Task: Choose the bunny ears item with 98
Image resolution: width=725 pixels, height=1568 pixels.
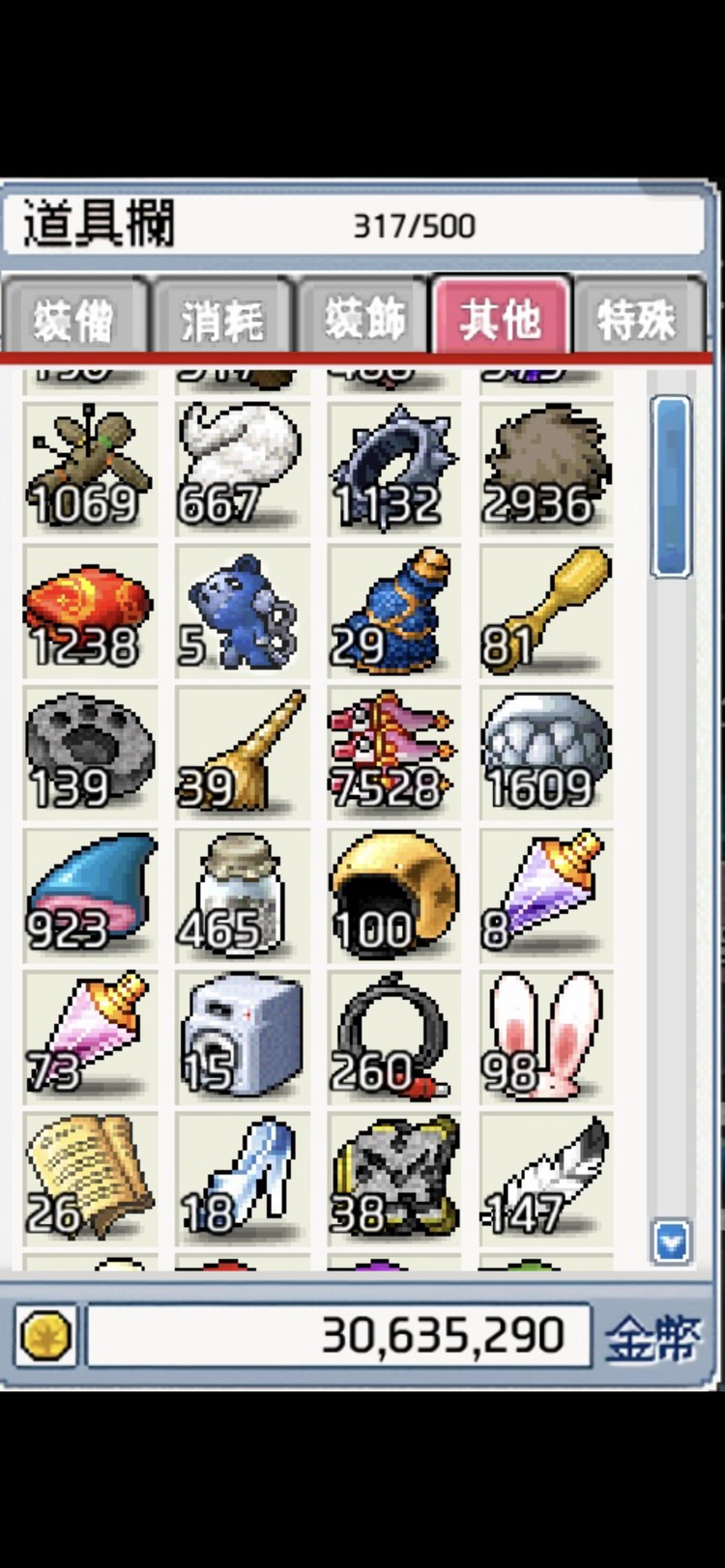Action: click(x=546, y=1038)
